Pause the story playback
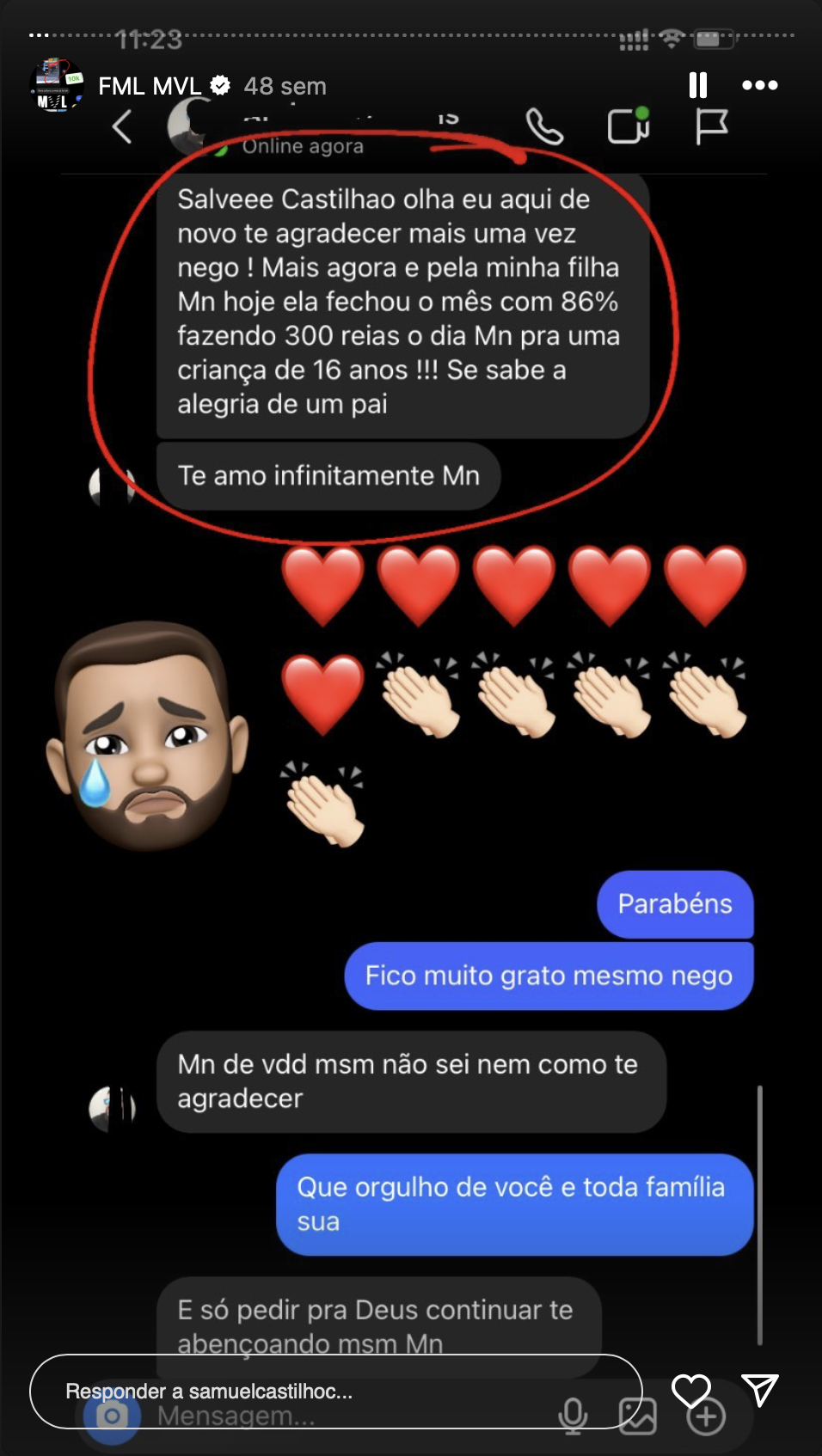Image resolution: width=822 pixels, height=1456 pixels. pos(697,85)
